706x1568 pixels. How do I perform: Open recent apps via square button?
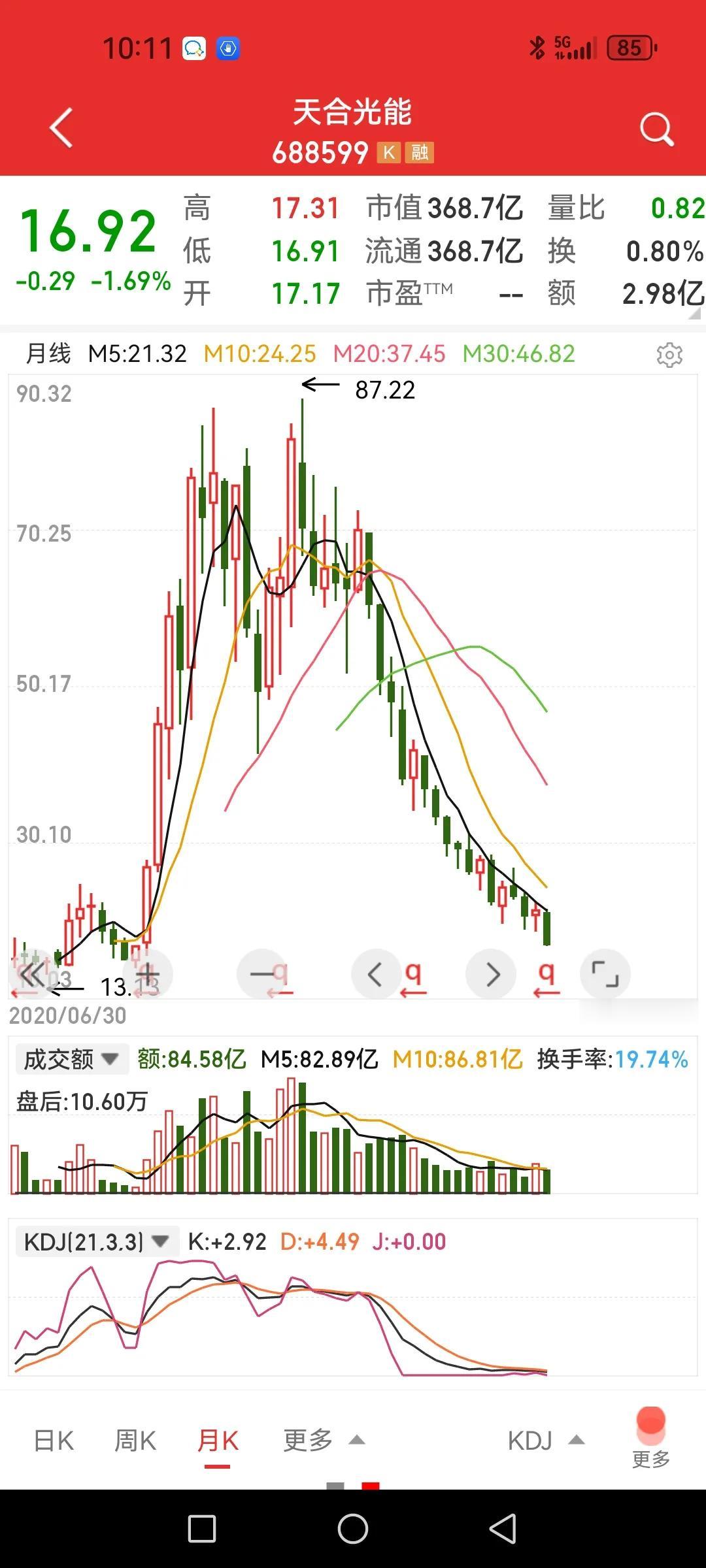click(202, 1529)
